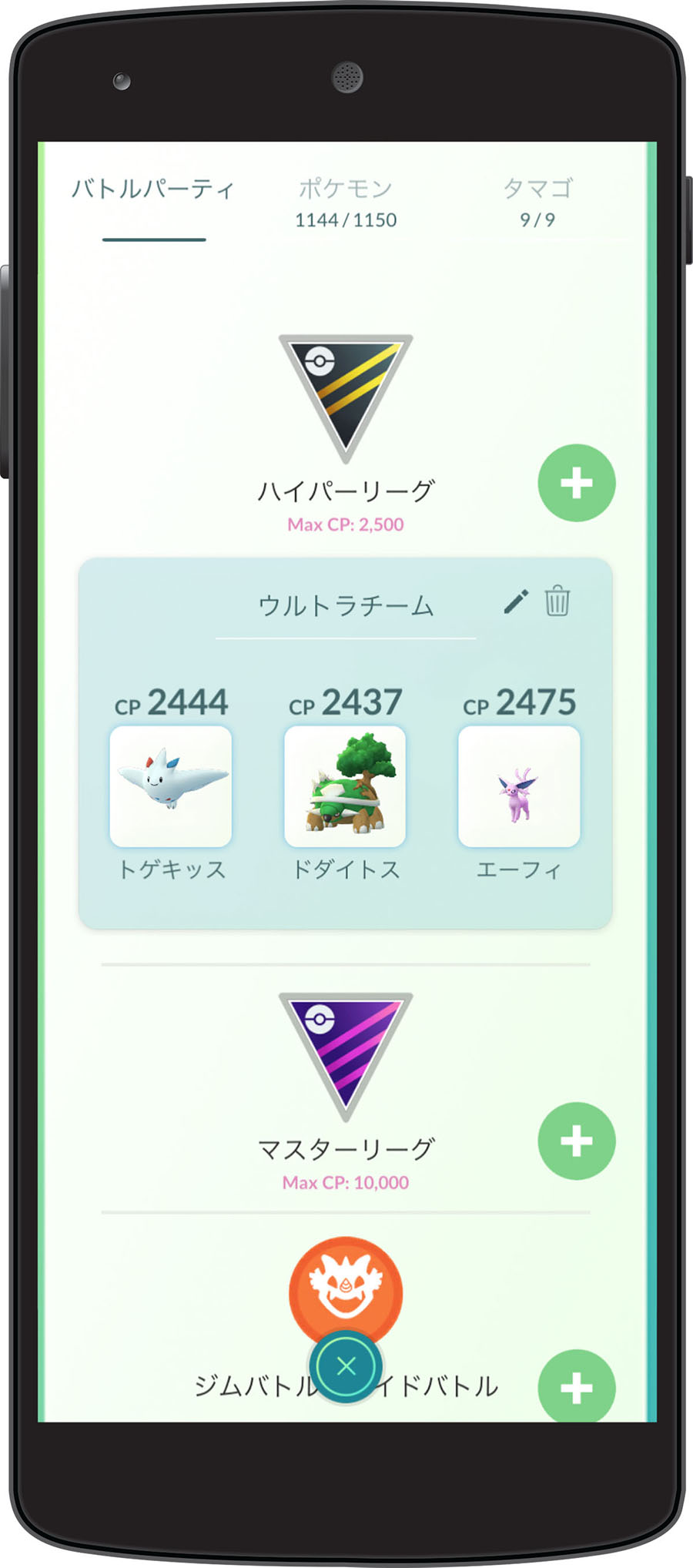Close the menu with the X button
Image resolution: width=693 pixels, height=1568 pixels.
[x=346, y=1366]
